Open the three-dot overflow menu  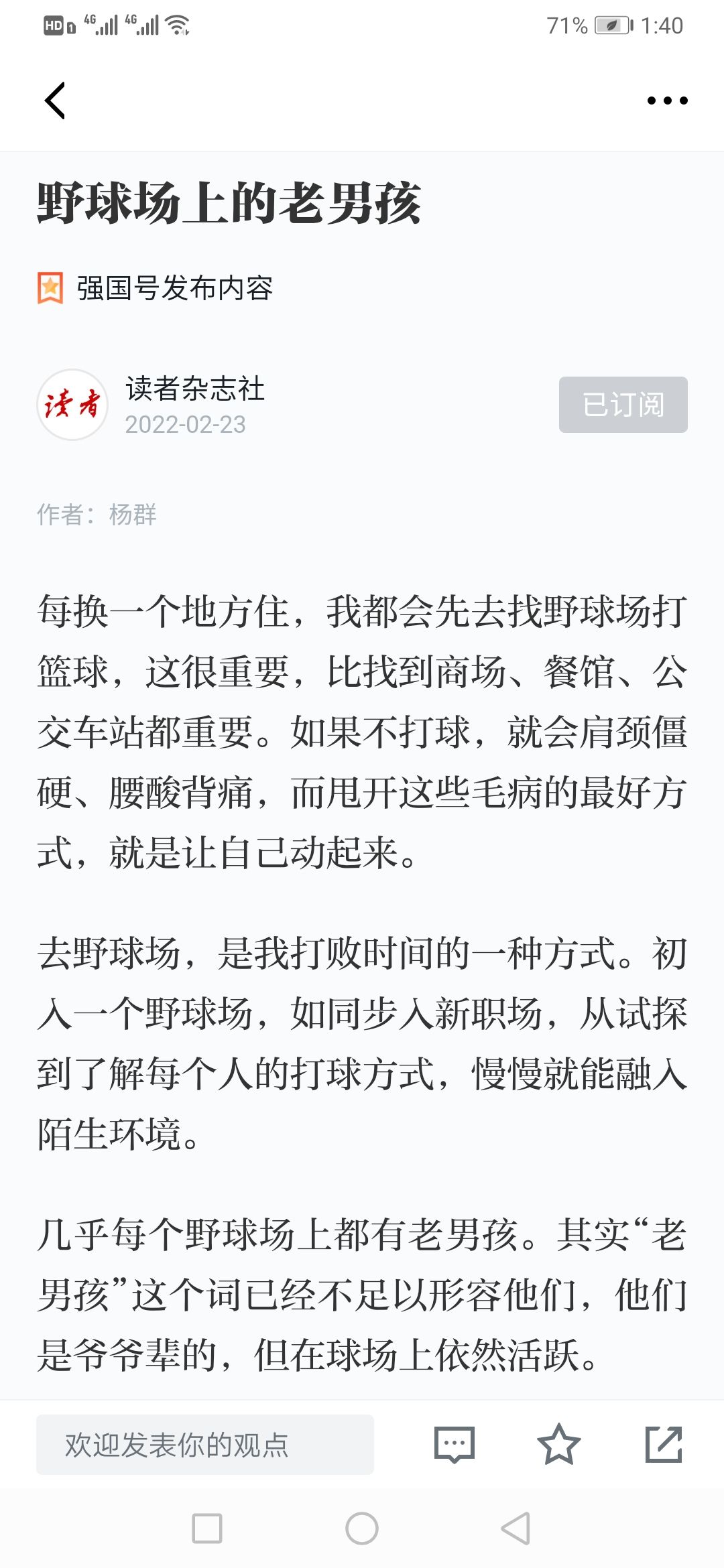pyautogui.click(x=667, y=101)
